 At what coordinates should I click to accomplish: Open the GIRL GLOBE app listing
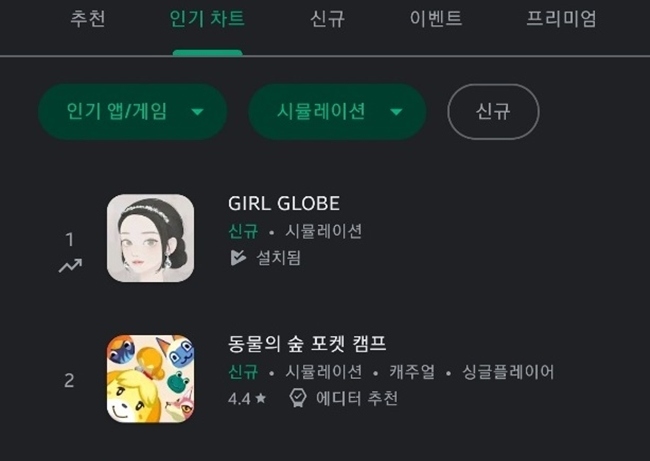(x=284, y=204)
